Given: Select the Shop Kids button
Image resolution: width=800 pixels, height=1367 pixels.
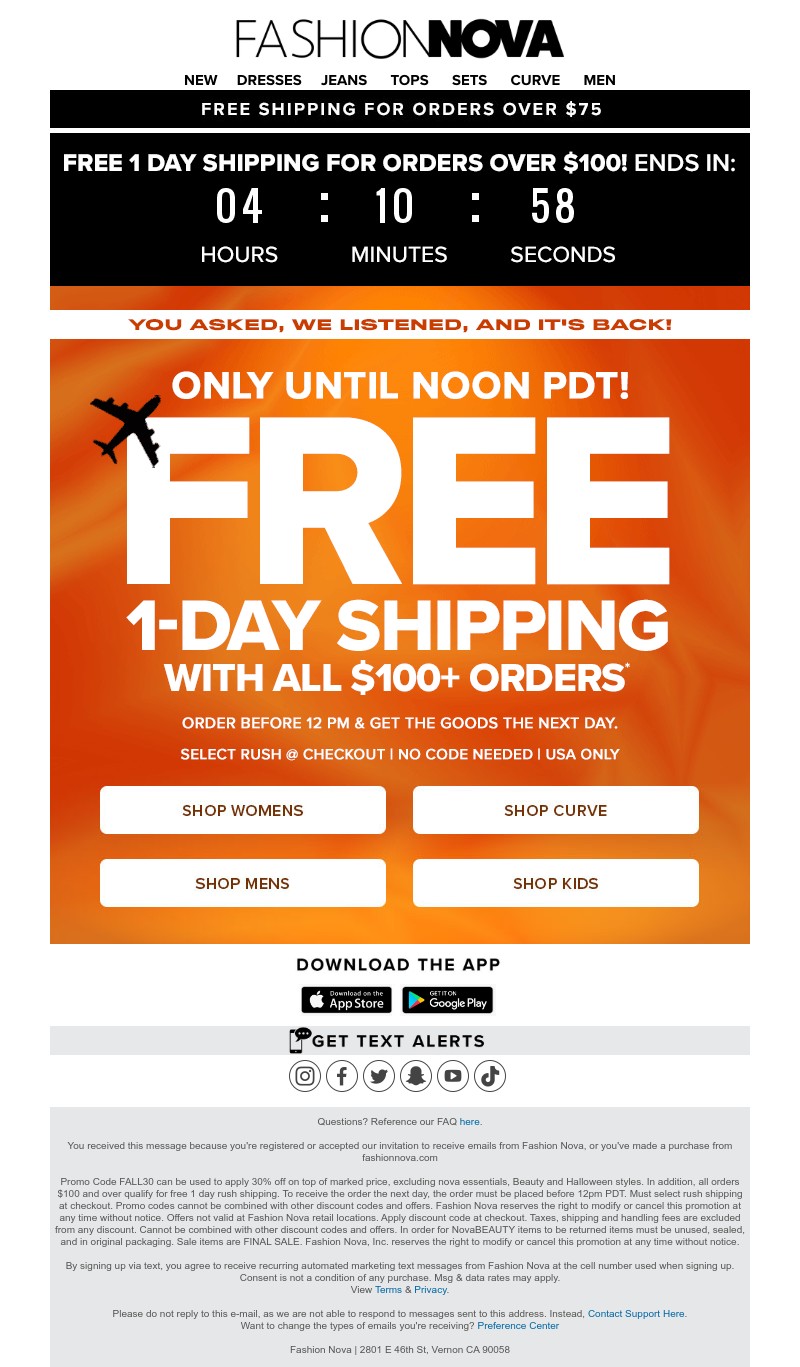Looking at the screenshot, I should [x=556, y=883].
